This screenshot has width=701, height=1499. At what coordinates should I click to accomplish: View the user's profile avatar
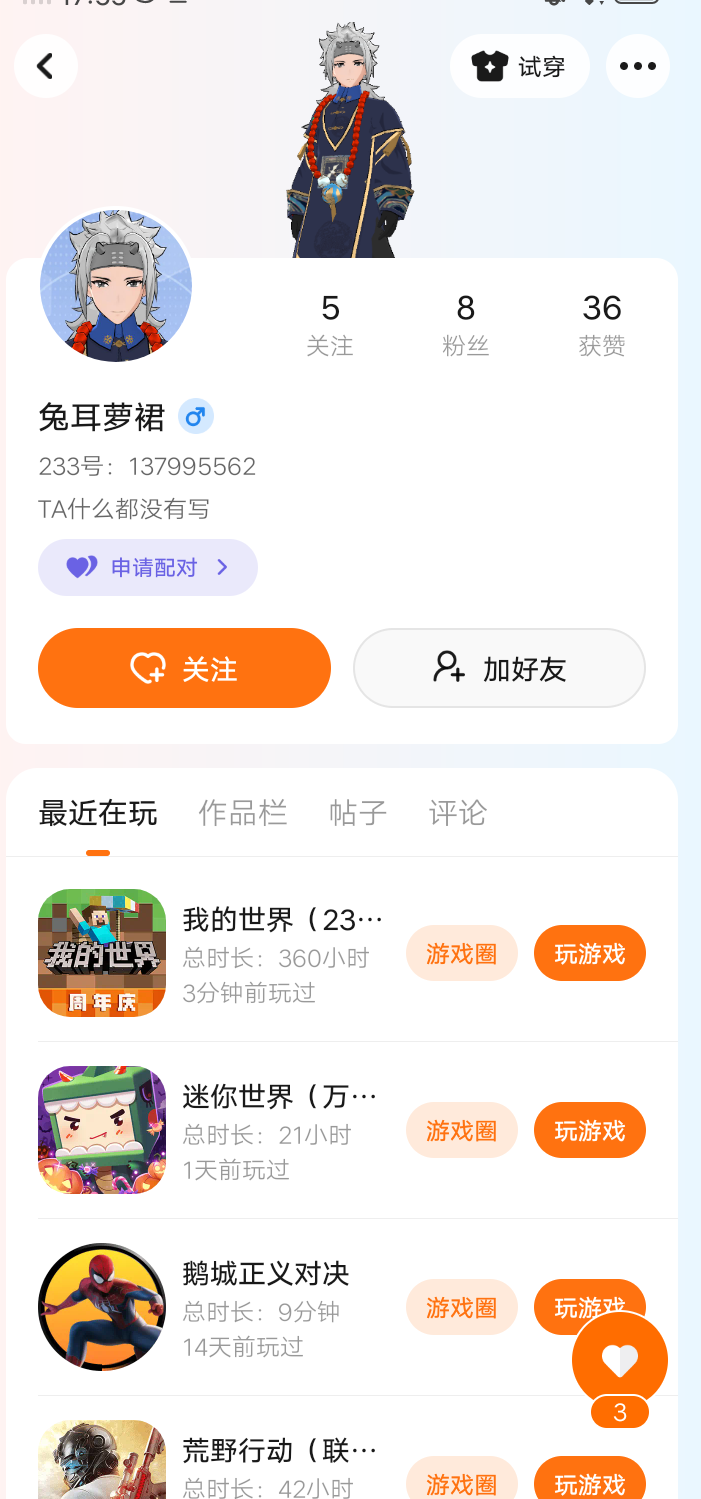coord(116,286)
